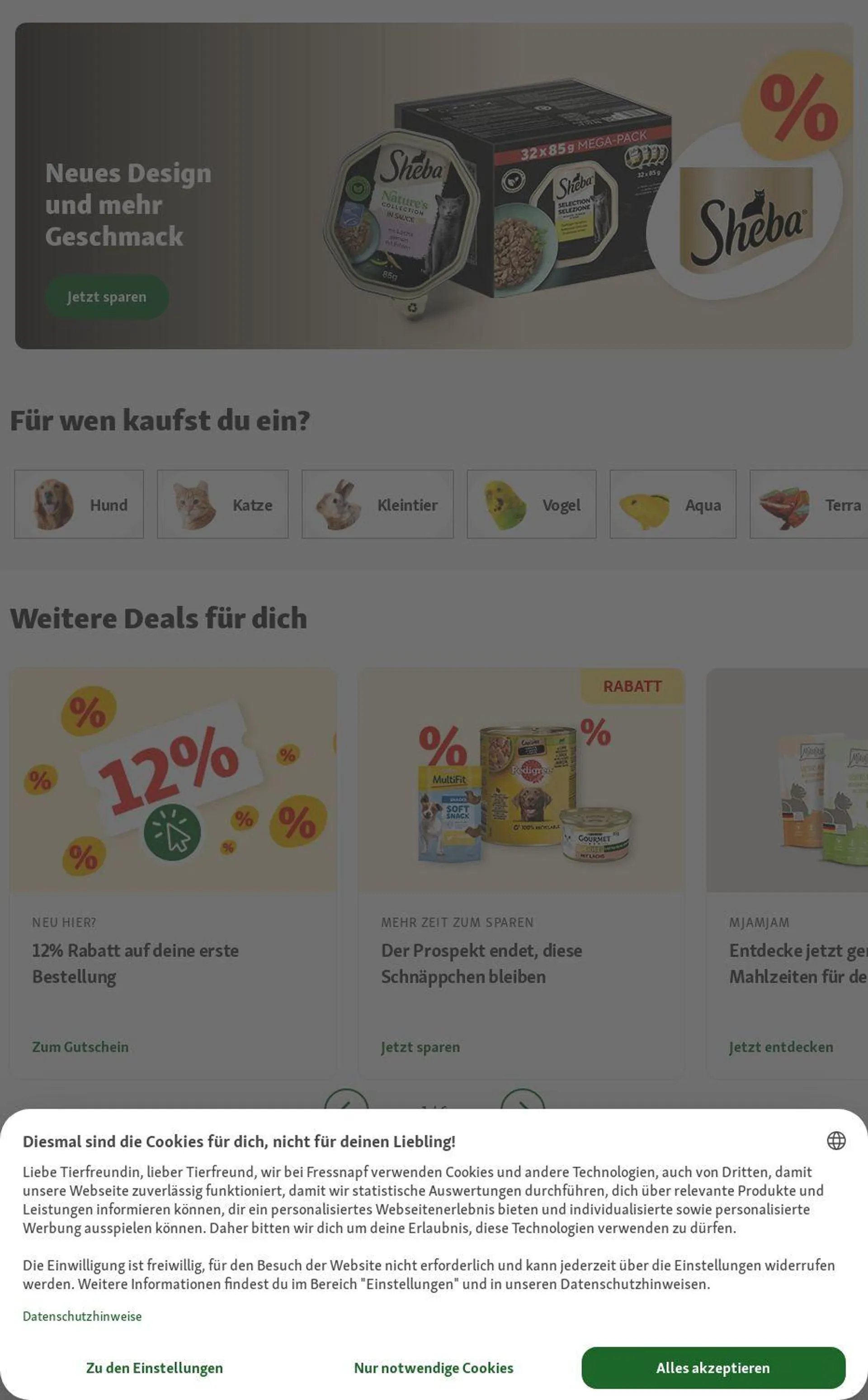The width and height of the screenshot is (868, 1400).
Task: Select the Vogel category
Action: click(x=531, y=504)
